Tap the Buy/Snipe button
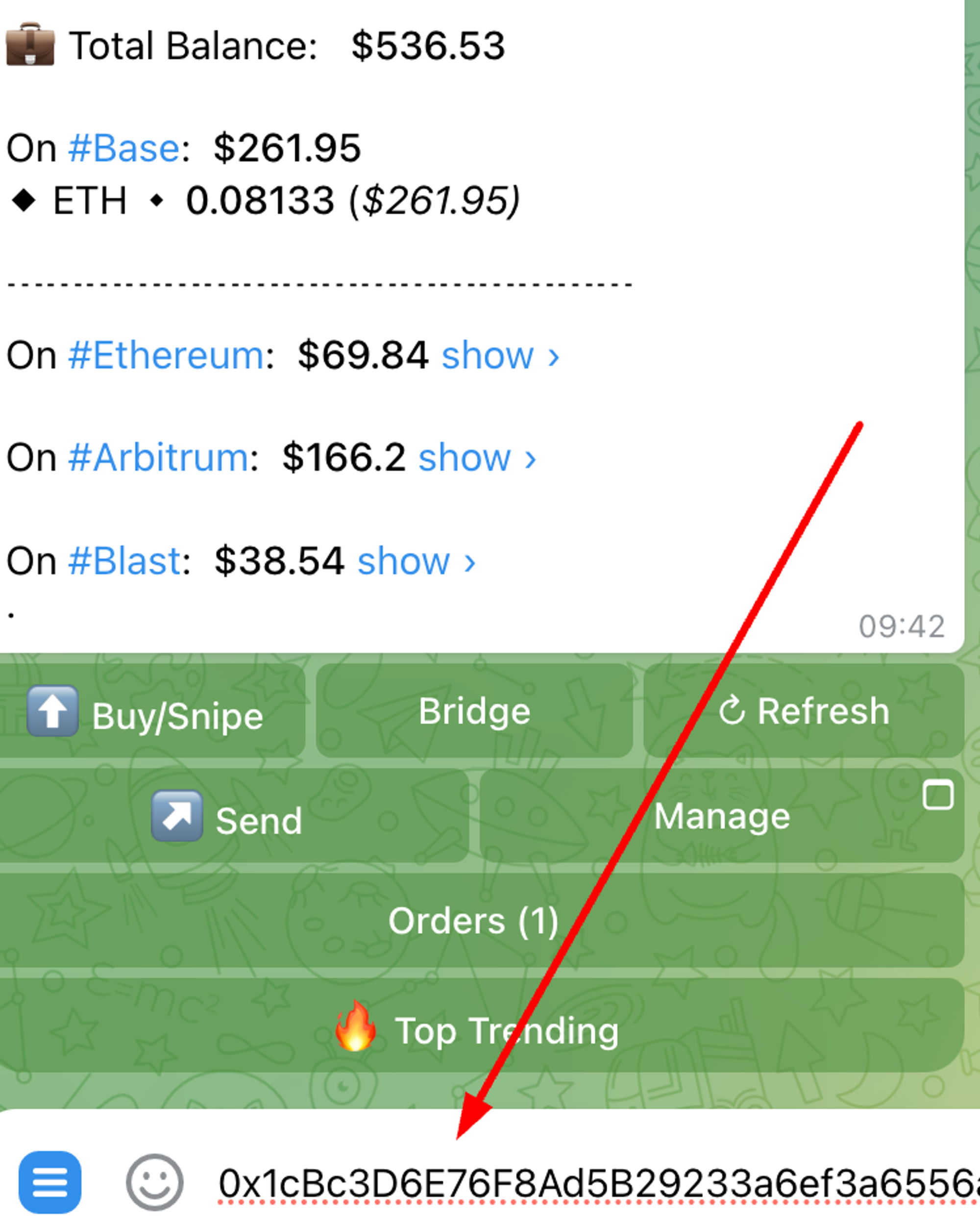The width and height of the screenshot is (980, 1224). pyautogui.click(x=152, y=711)
